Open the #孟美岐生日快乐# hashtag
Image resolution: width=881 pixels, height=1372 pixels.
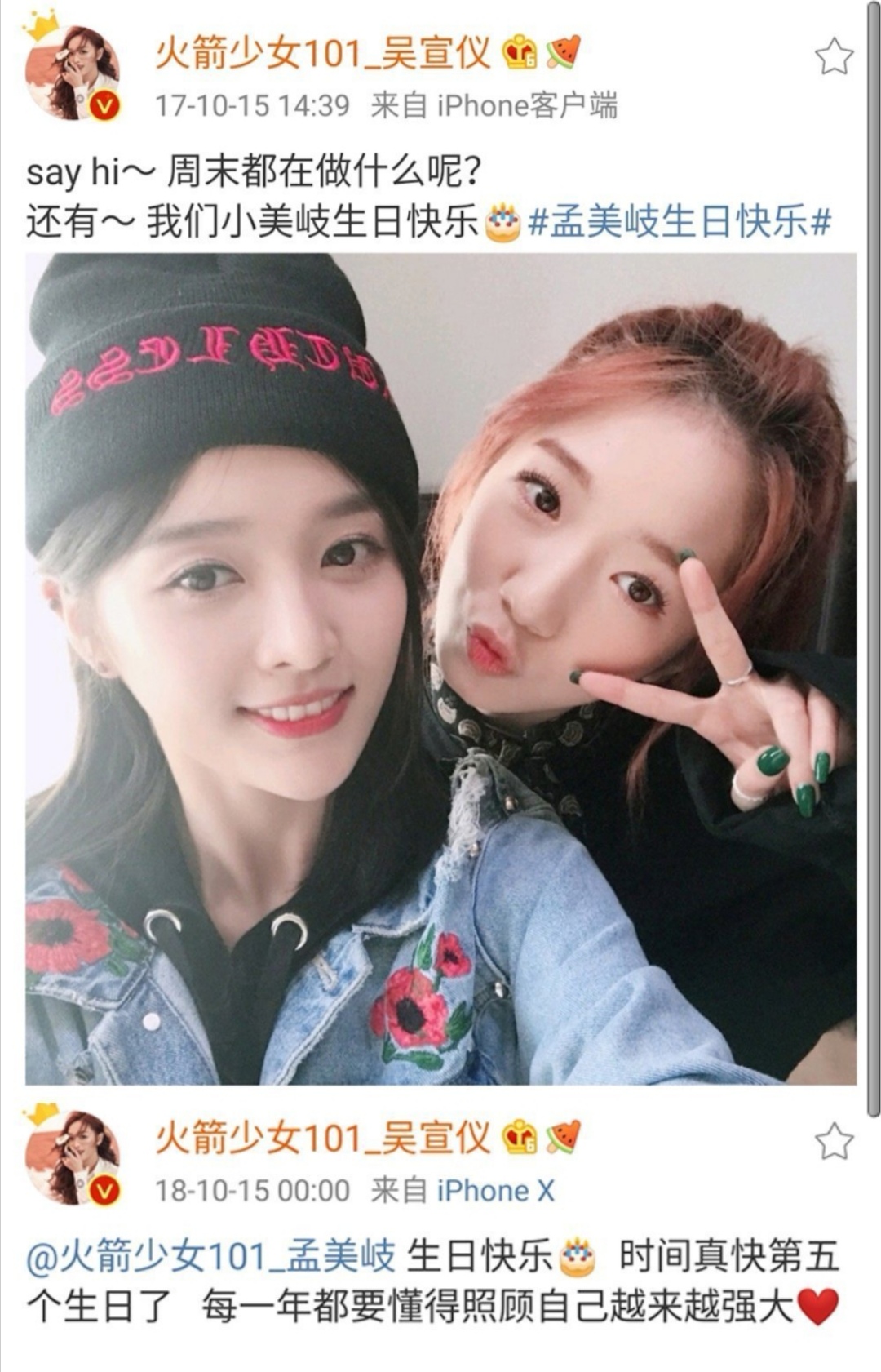(680, 221)
